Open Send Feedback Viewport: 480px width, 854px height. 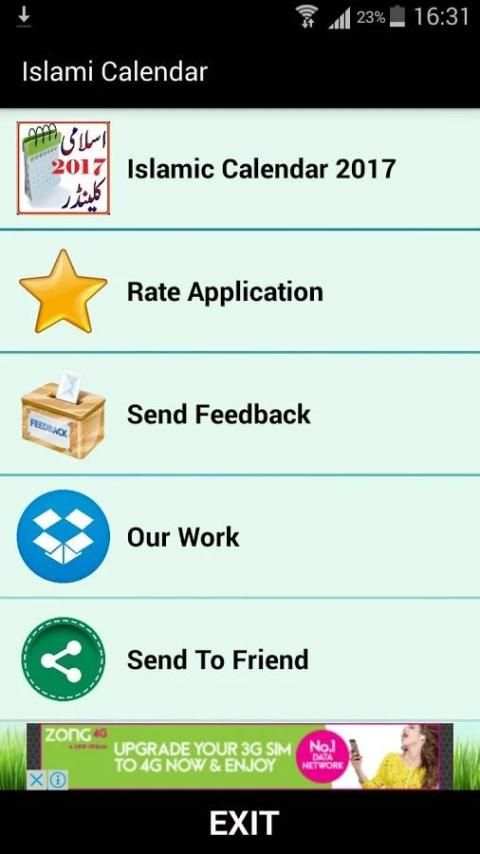[240, 414]
